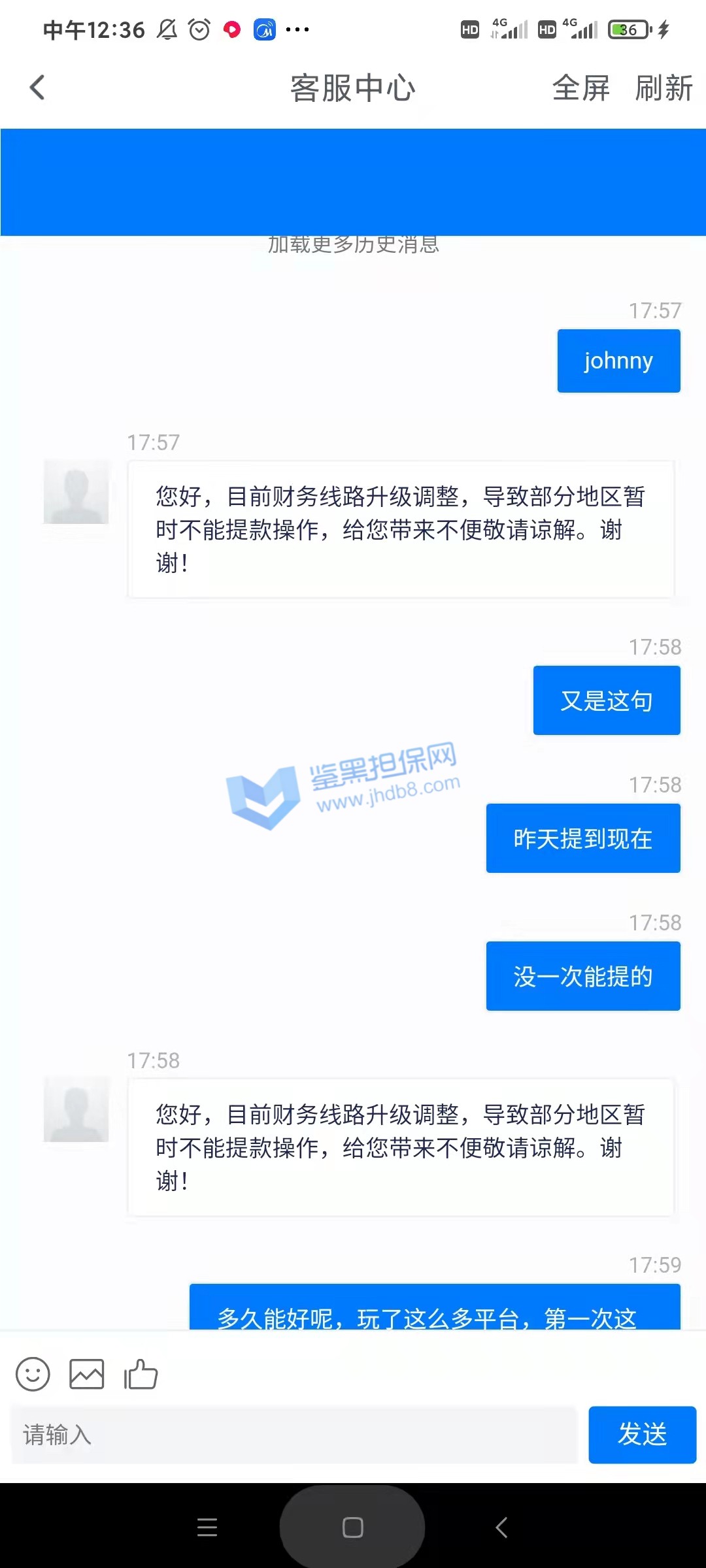Tap the thumbs-up rating icon
This screenshot has height=1568, width=706.
141,1374
